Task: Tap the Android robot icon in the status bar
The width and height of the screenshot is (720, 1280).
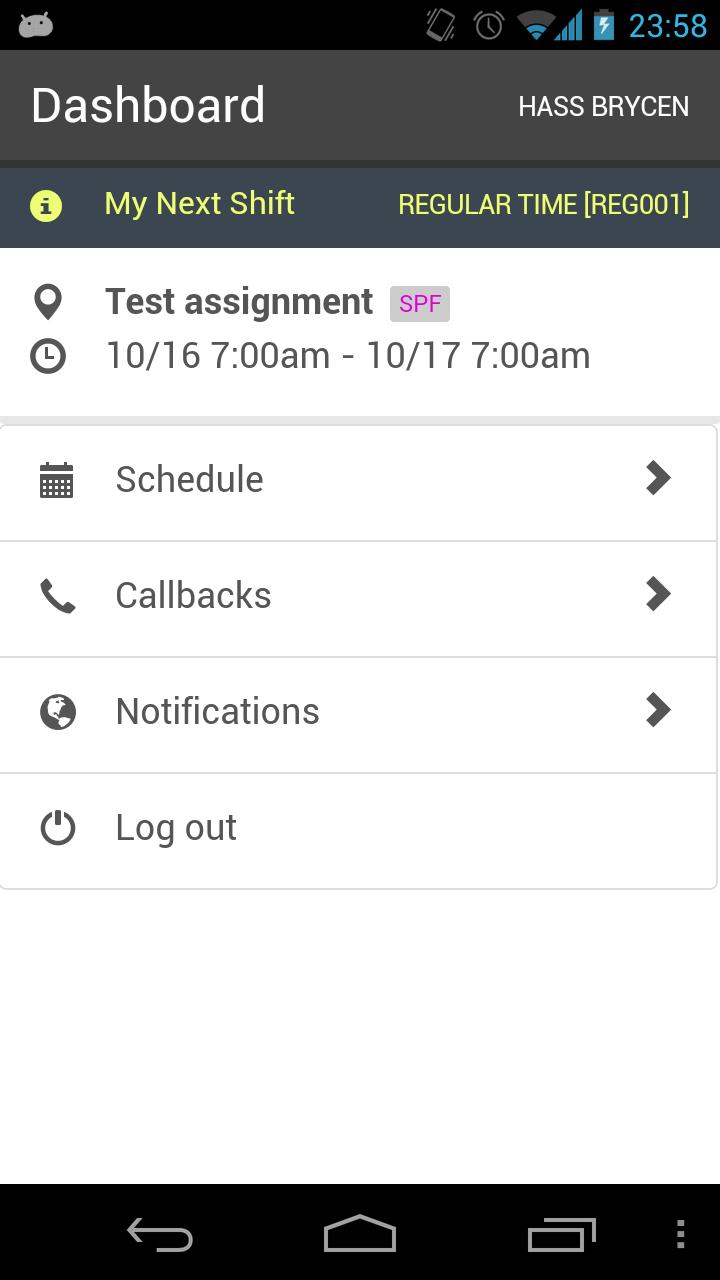Action: coord(35,22)
